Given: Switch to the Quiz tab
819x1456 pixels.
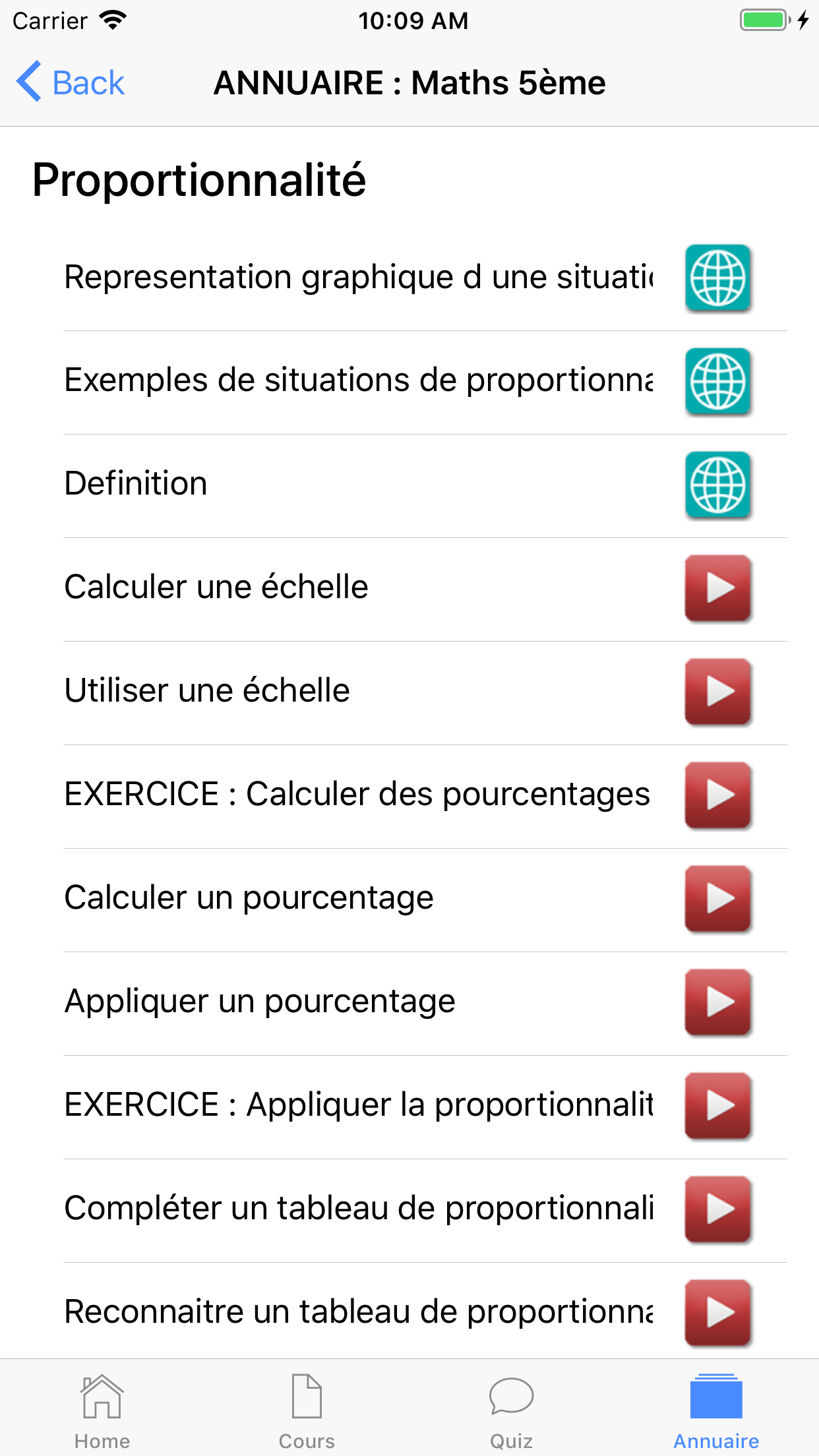Looking at the screenshot, I should pos(511,1411).
